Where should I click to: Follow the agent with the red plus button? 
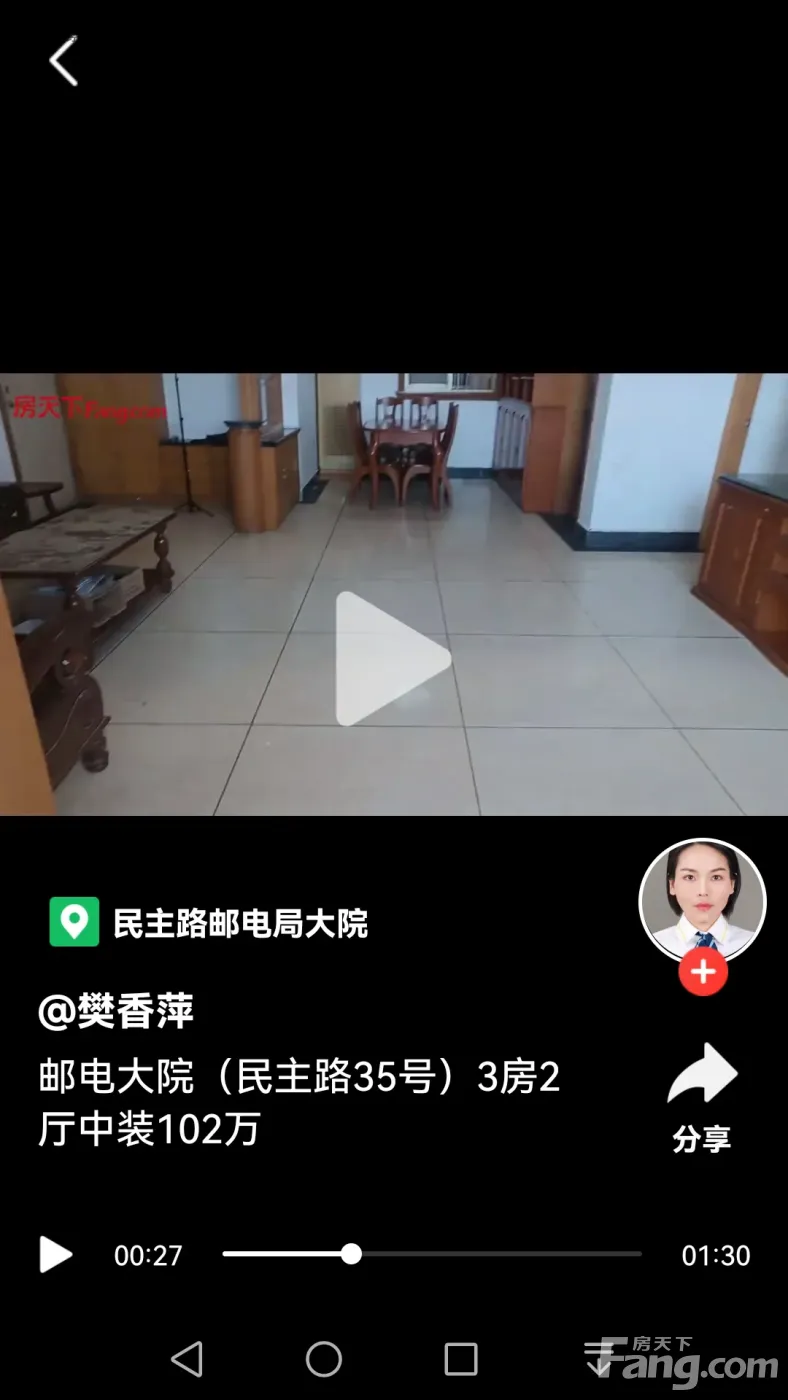(703, 972)
